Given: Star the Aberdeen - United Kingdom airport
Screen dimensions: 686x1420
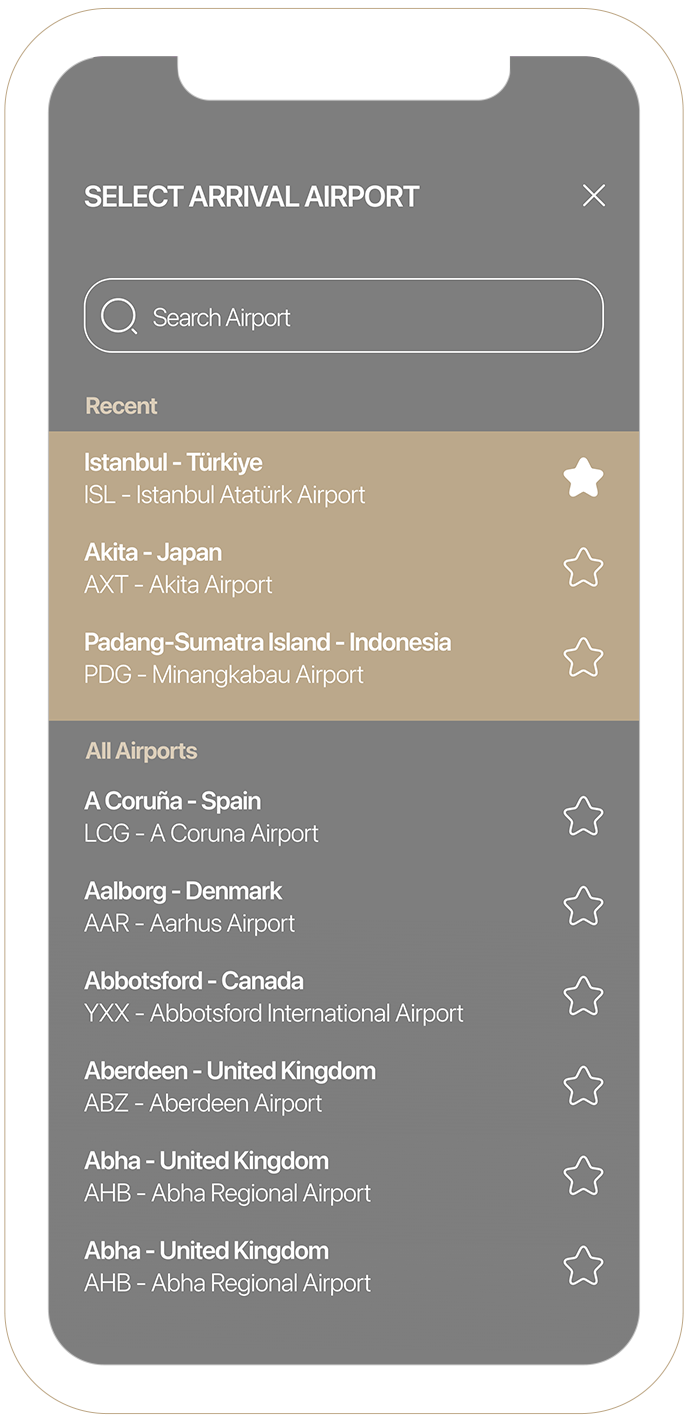Looking at the screenshot, I should click(583, 1087).
